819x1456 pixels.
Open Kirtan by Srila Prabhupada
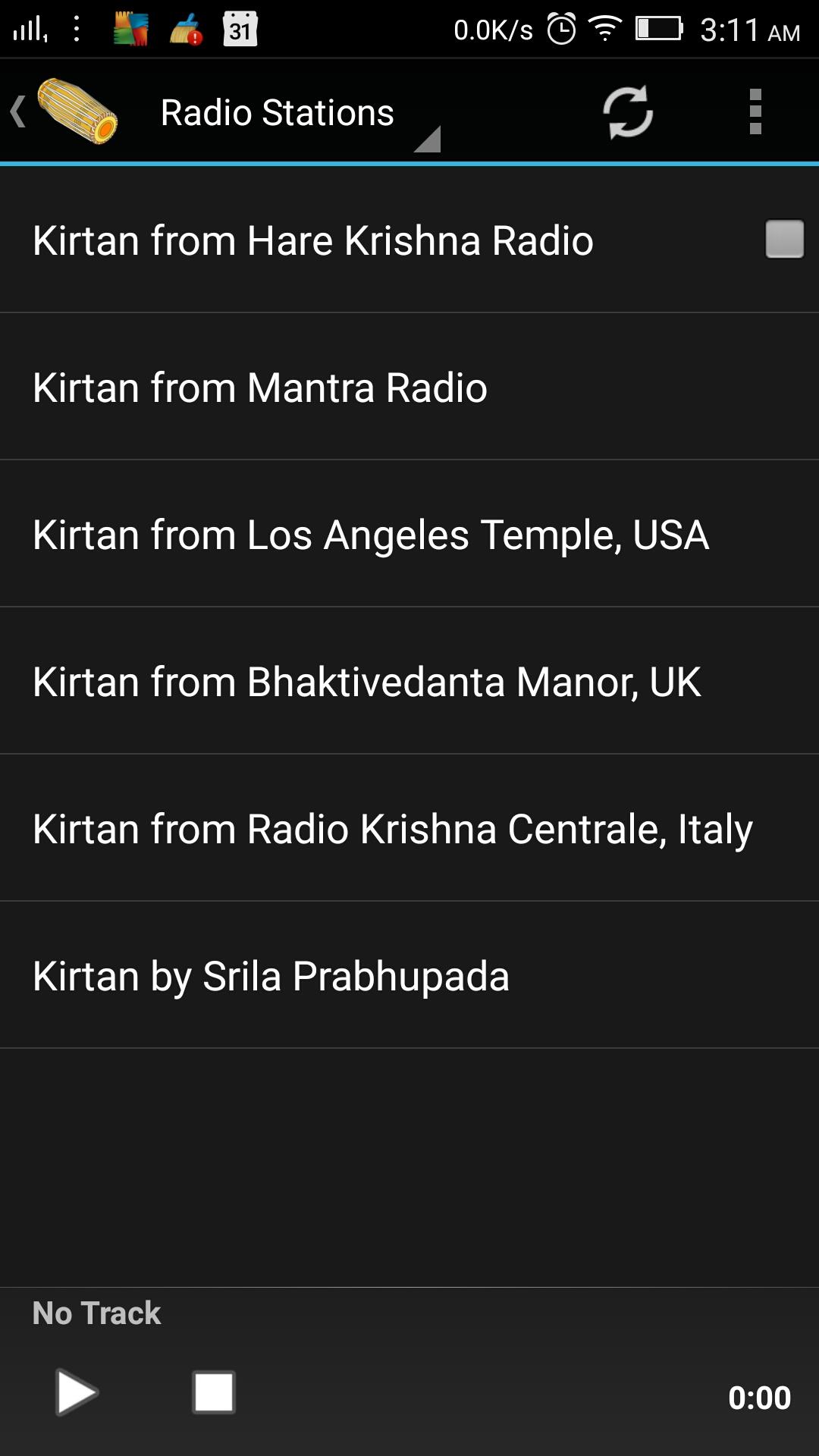point(271,976)
